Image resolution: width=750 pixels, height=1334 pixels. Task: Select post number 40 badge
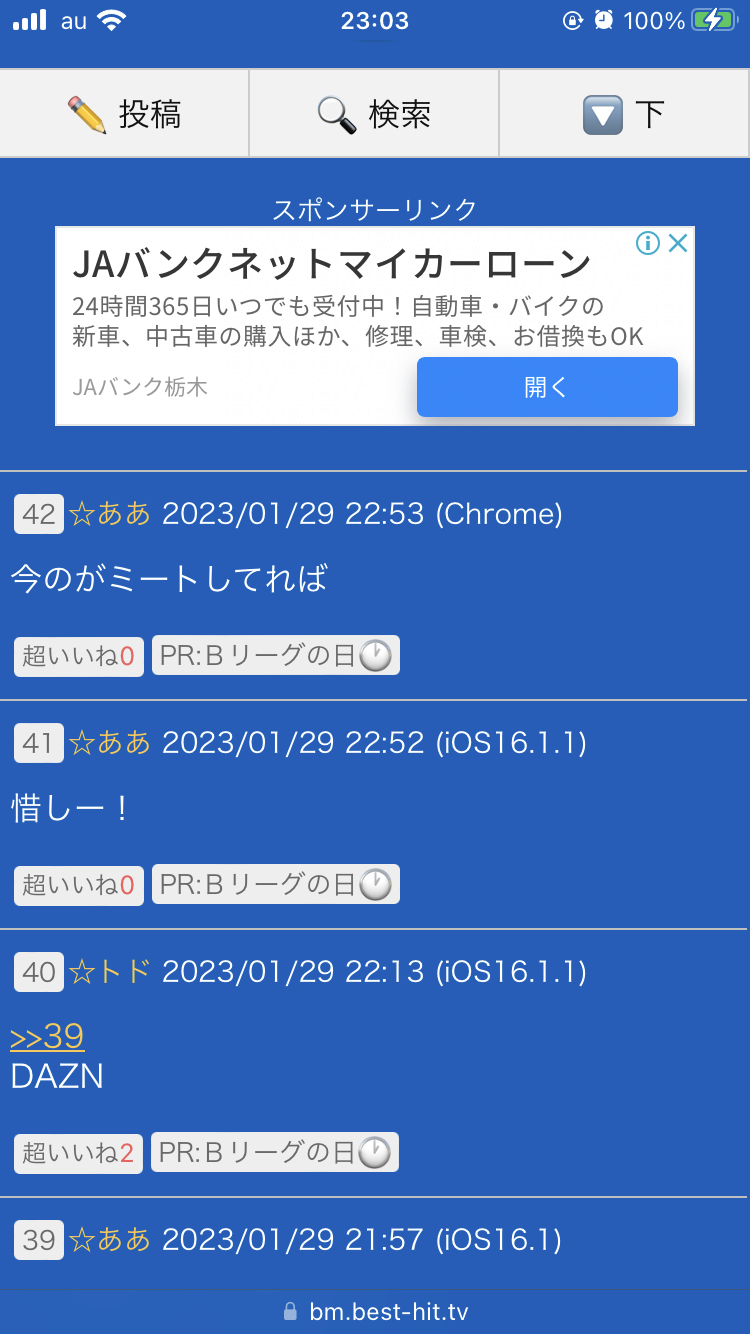tap(39, 971)
